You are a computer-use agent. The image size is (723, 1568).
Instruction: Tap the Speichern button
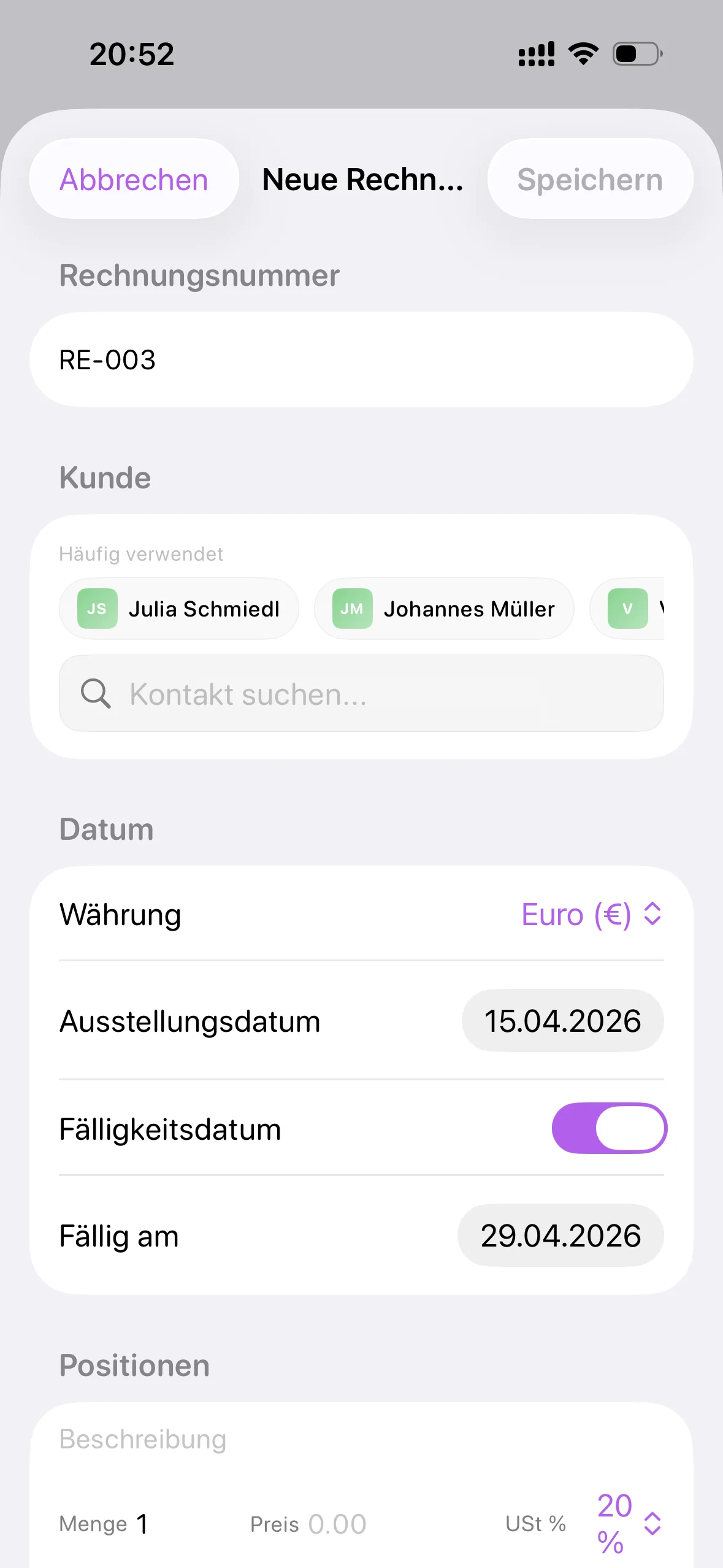coord(589,179)
